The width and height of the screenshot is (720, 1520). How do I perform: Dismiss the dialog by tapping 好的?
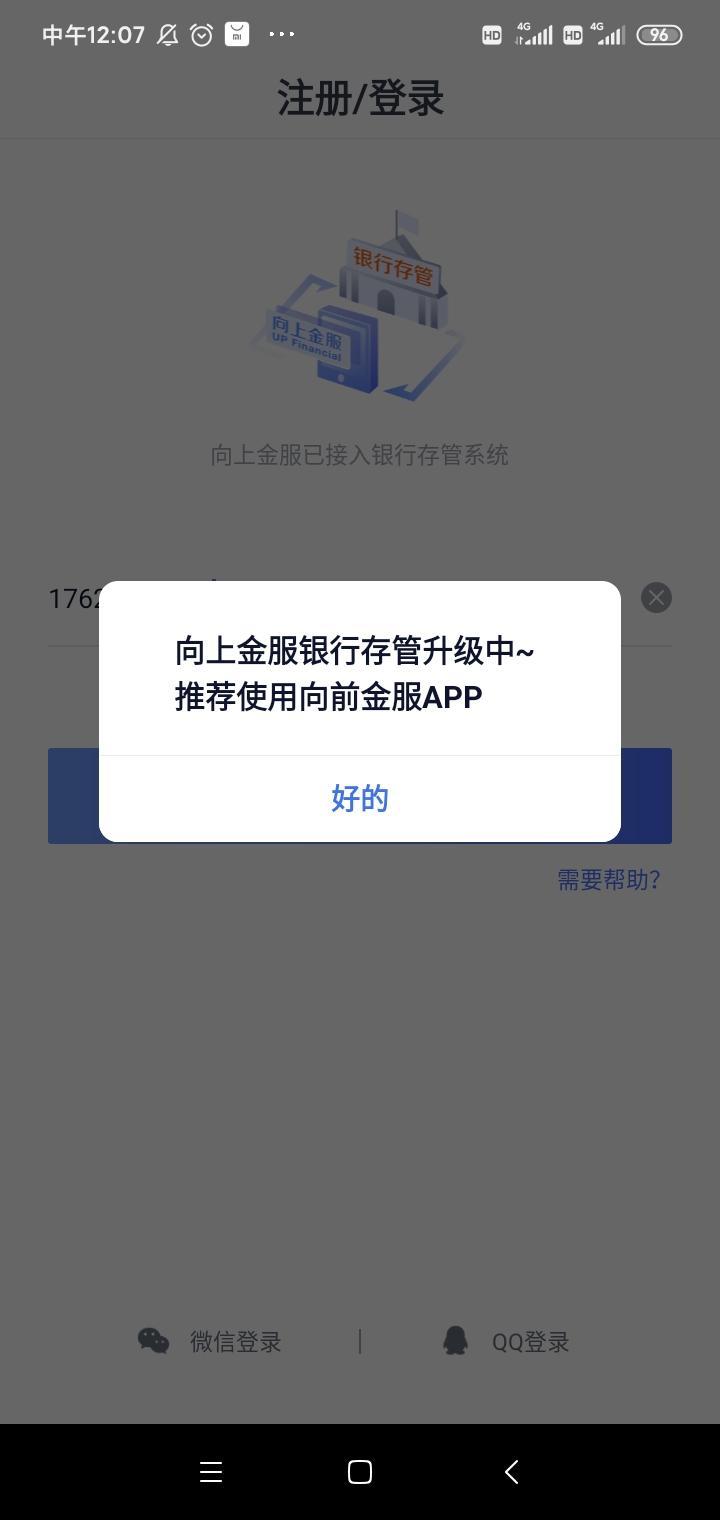[359, 798]
